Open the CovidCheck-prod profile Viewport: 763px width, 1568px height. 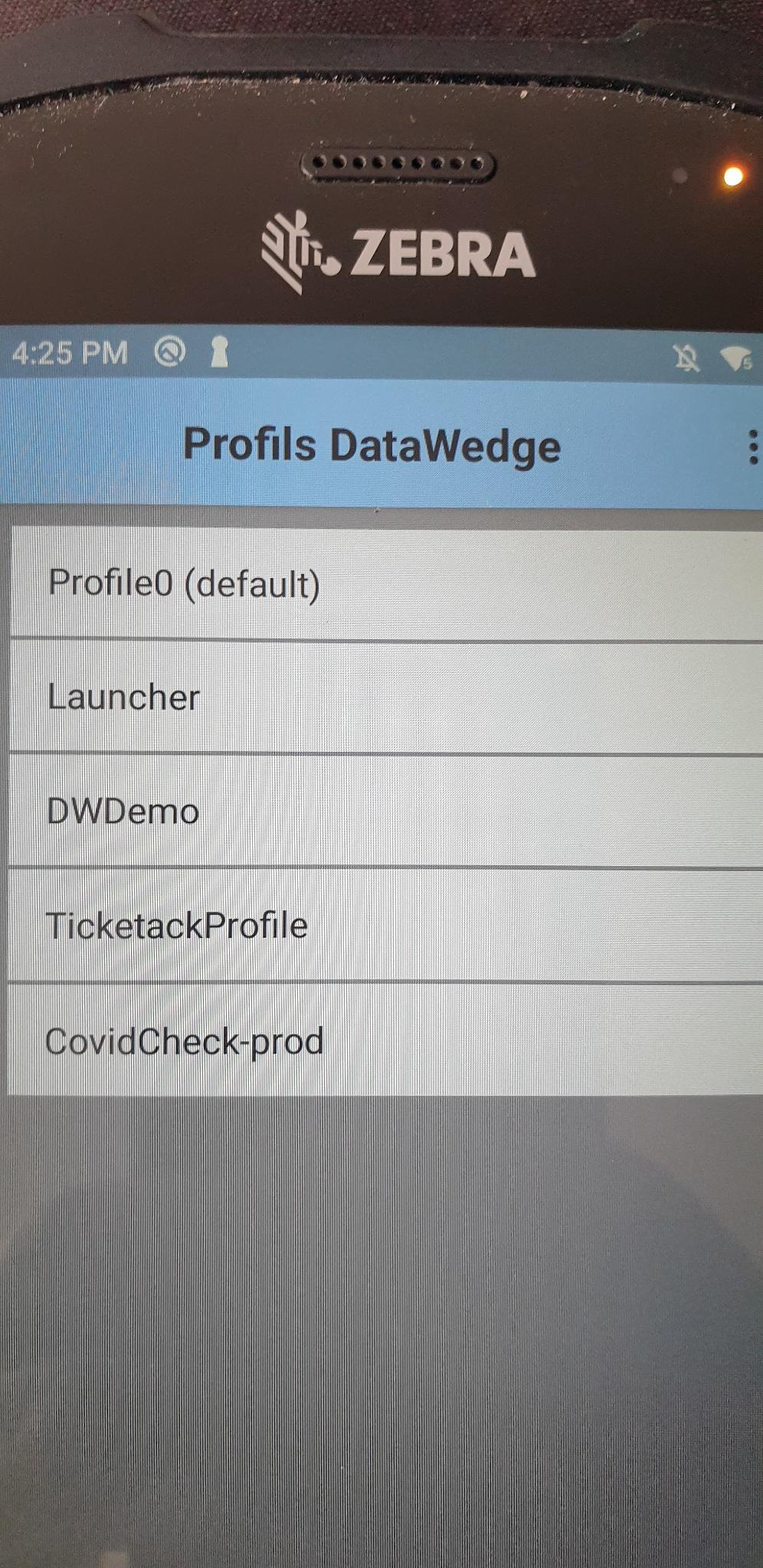pyautogui.click(x=385, y=1040)
